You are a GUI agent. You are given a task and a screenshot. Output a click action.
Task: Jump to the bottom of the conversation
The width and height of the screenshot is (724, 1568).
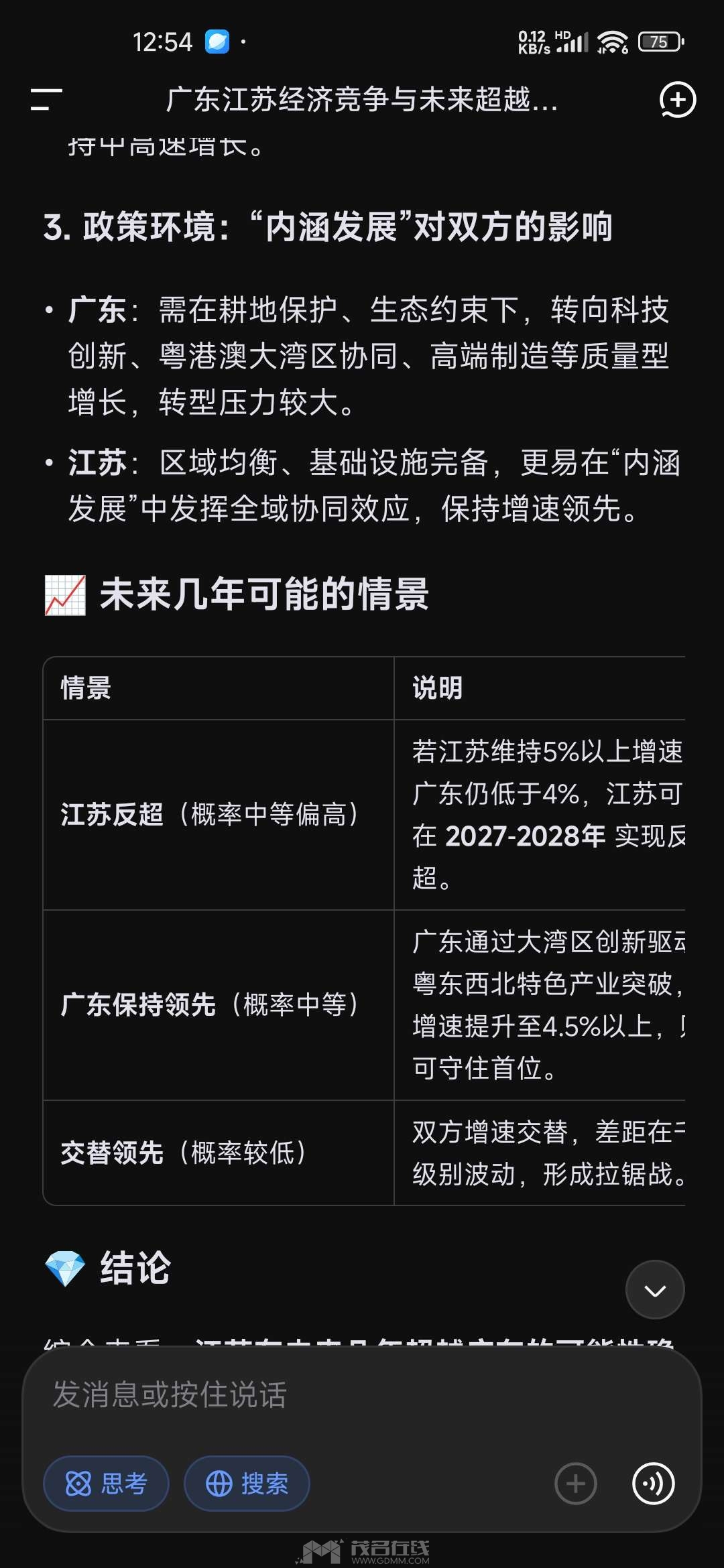[654, 1289]
